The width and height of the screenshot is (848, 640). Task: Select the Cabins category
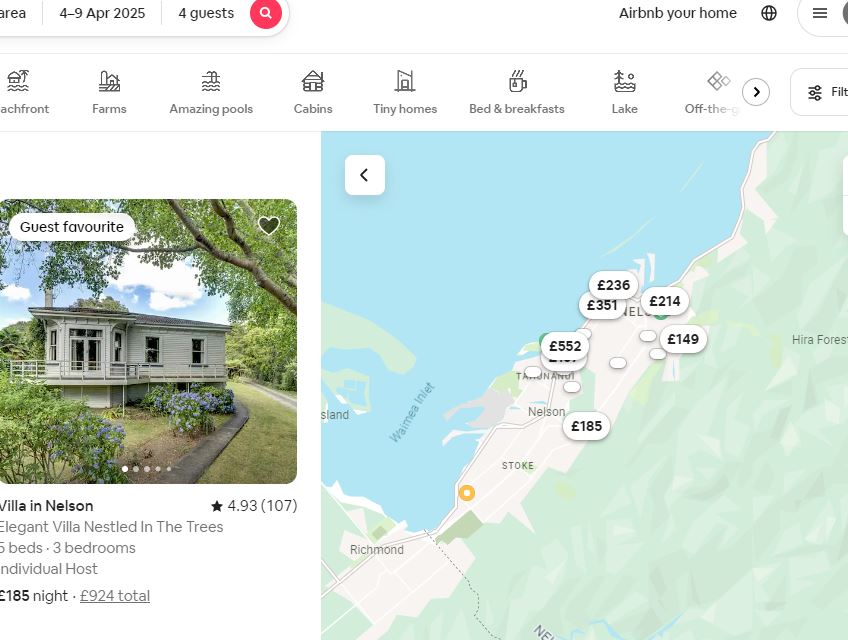[313, 92]
